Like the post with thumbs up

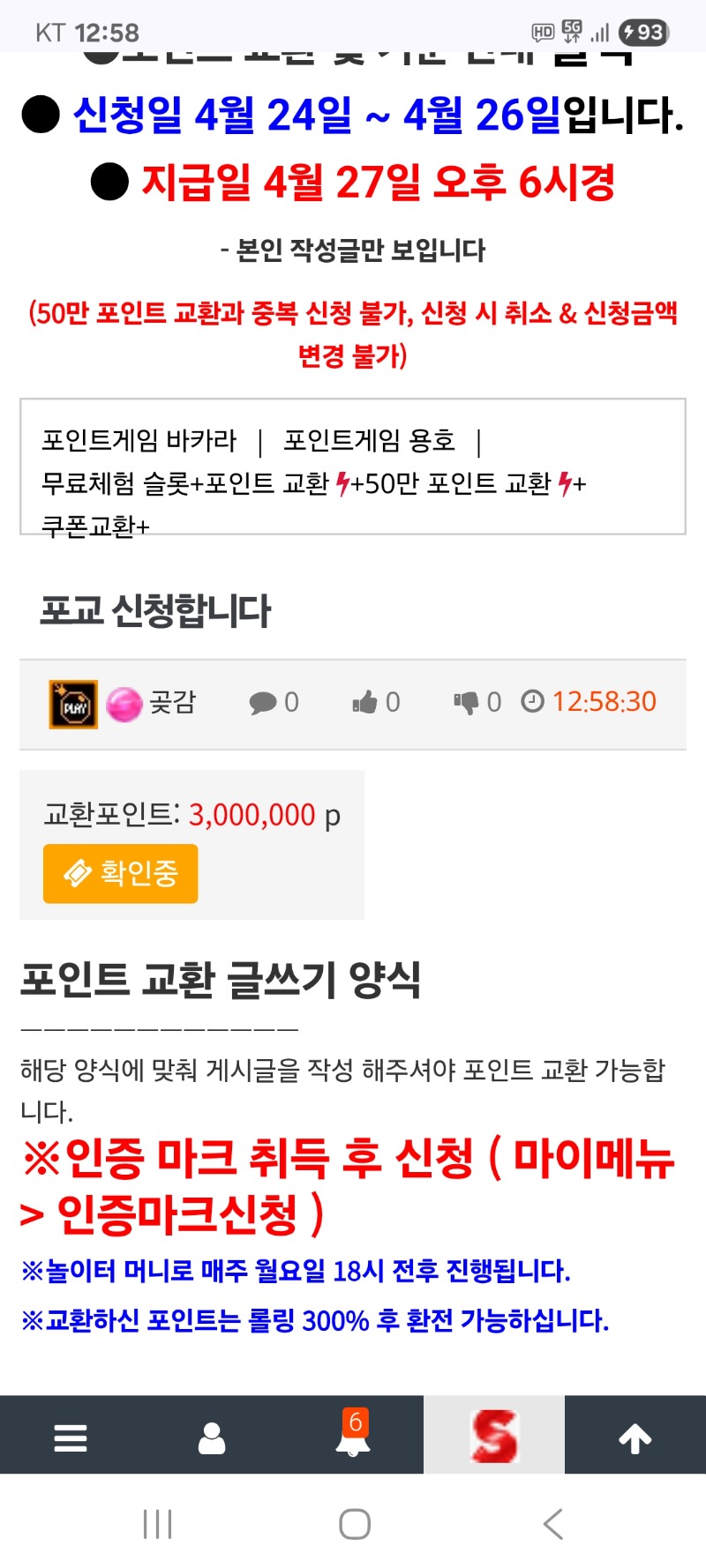click(364, 703)
